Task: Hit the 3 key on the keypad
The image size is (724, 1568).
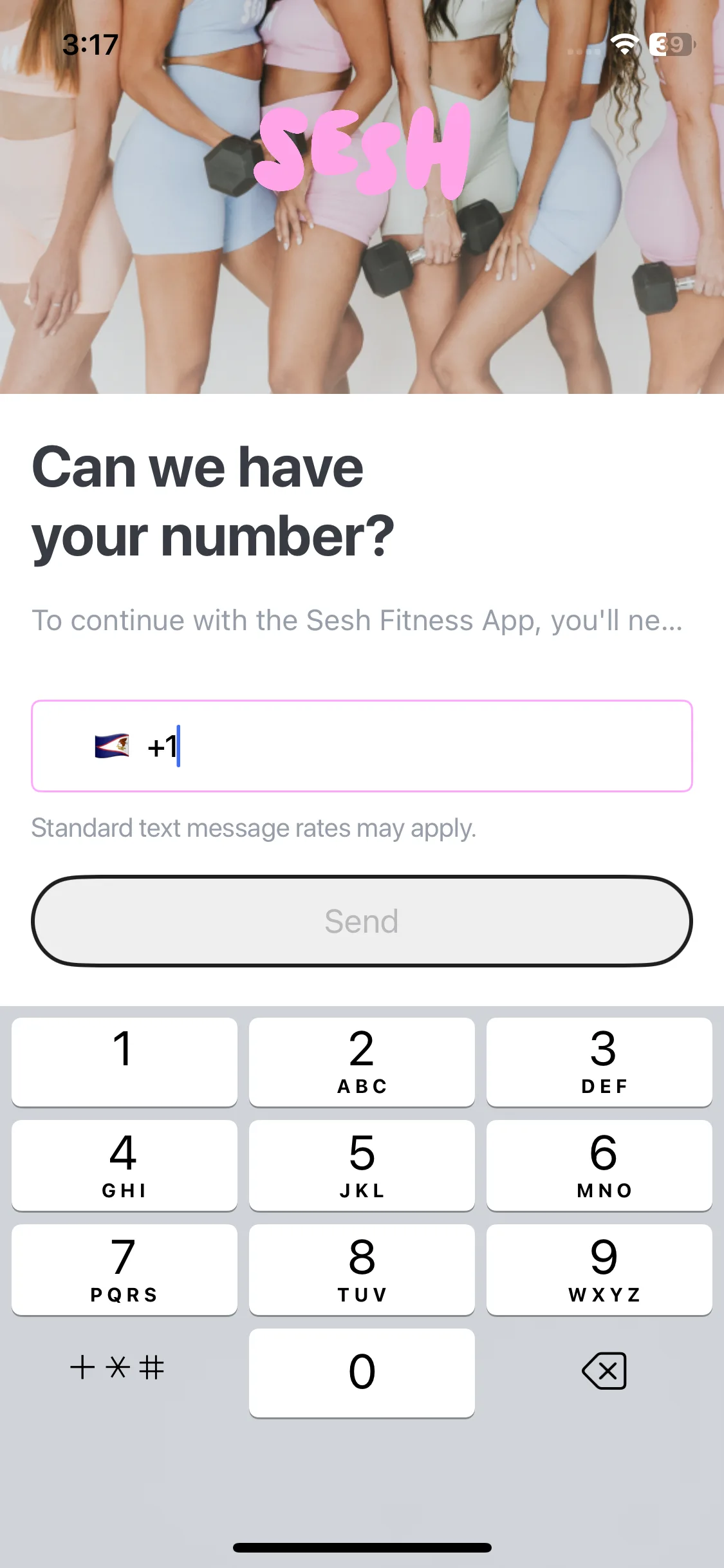Action: 599,1061
